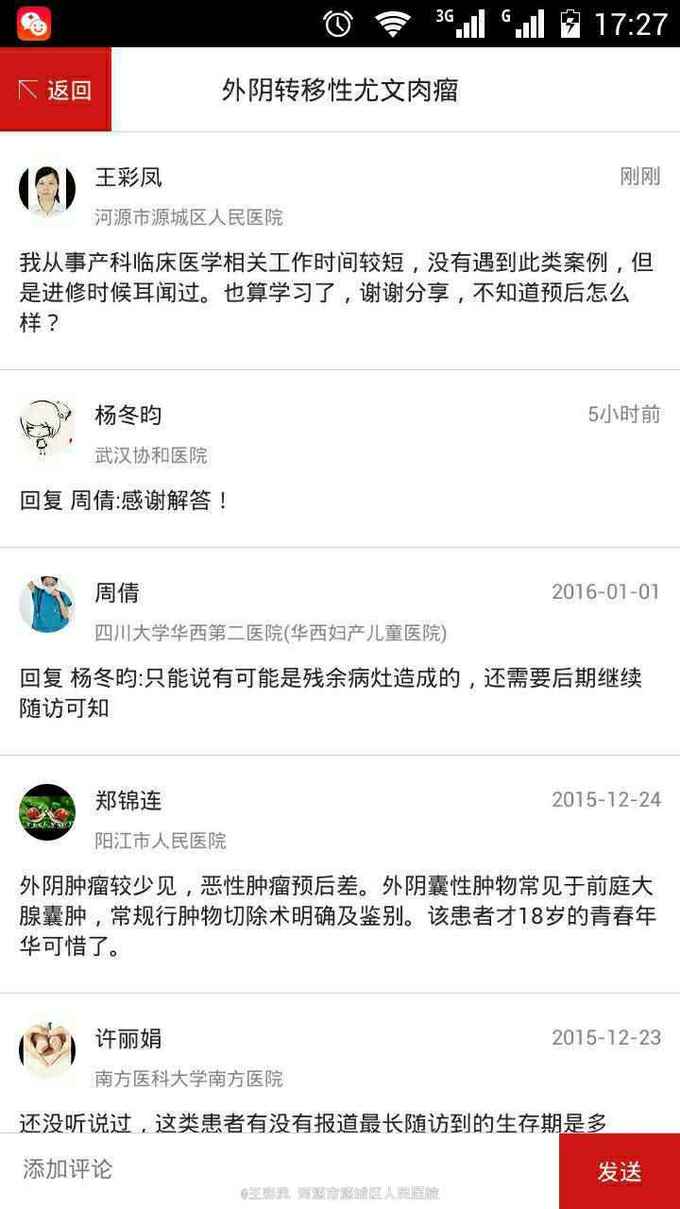Open 周倩's profile picture
The height and width of the screenshot is (1209, 680).
47,605
